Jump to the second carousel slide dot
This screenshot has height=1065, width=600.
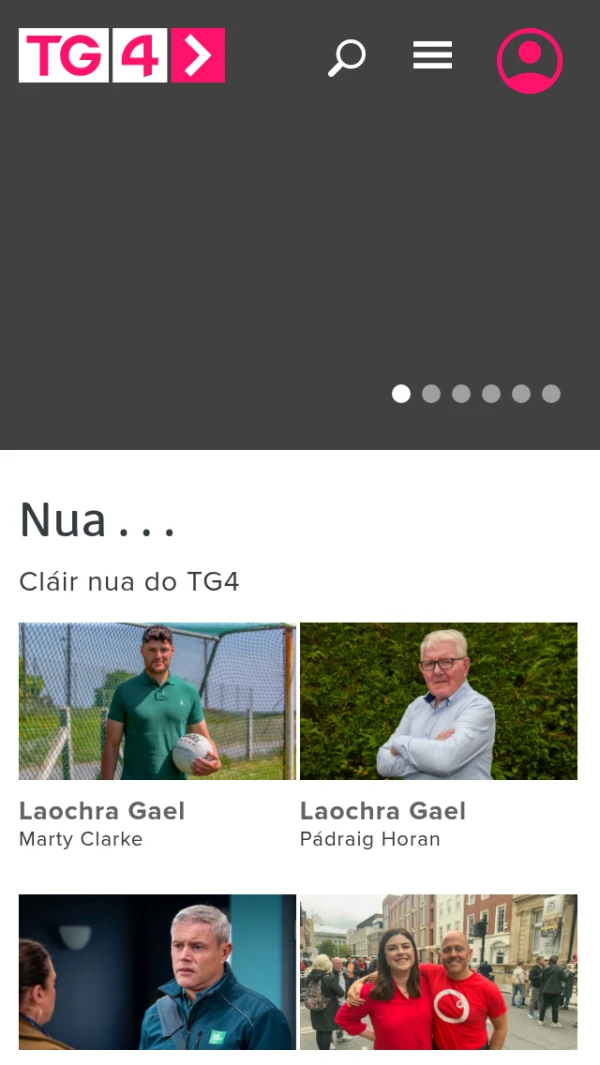[x=431, y=394]
